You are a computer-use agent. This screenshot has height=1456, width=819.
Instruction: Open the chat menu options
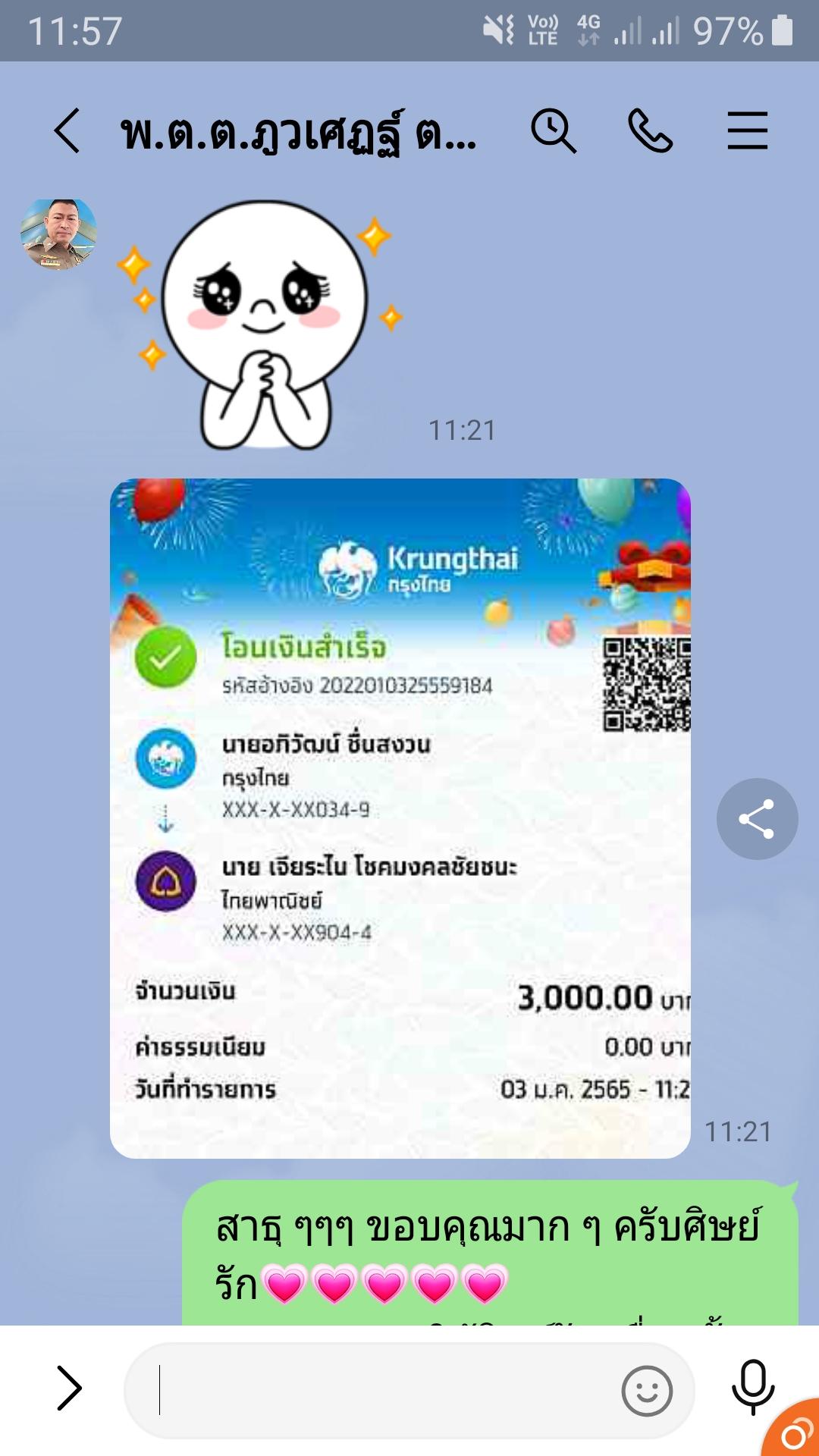(x=747, y=130)
